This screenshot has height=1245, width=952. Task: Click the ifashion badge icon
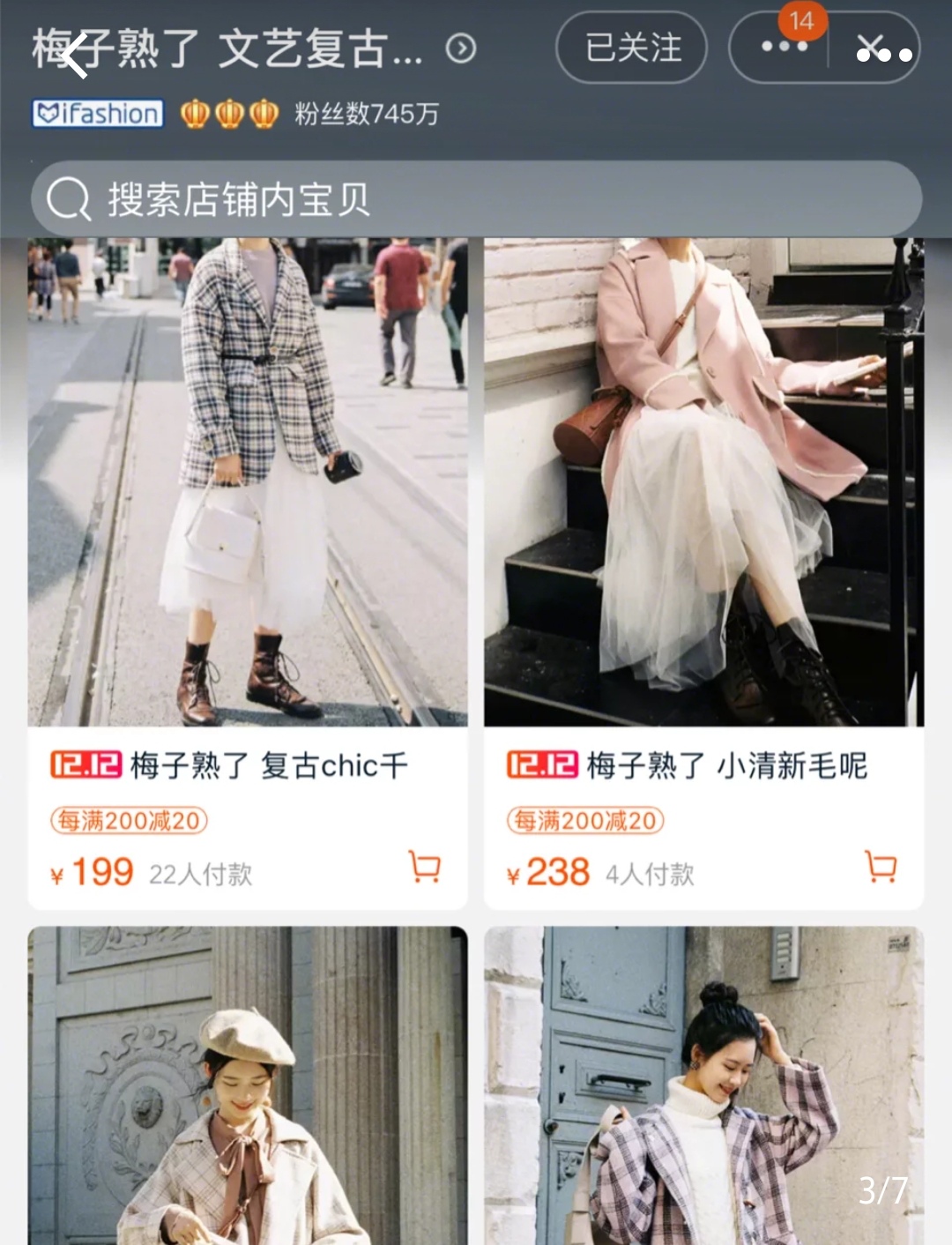(x=97, y=114)
